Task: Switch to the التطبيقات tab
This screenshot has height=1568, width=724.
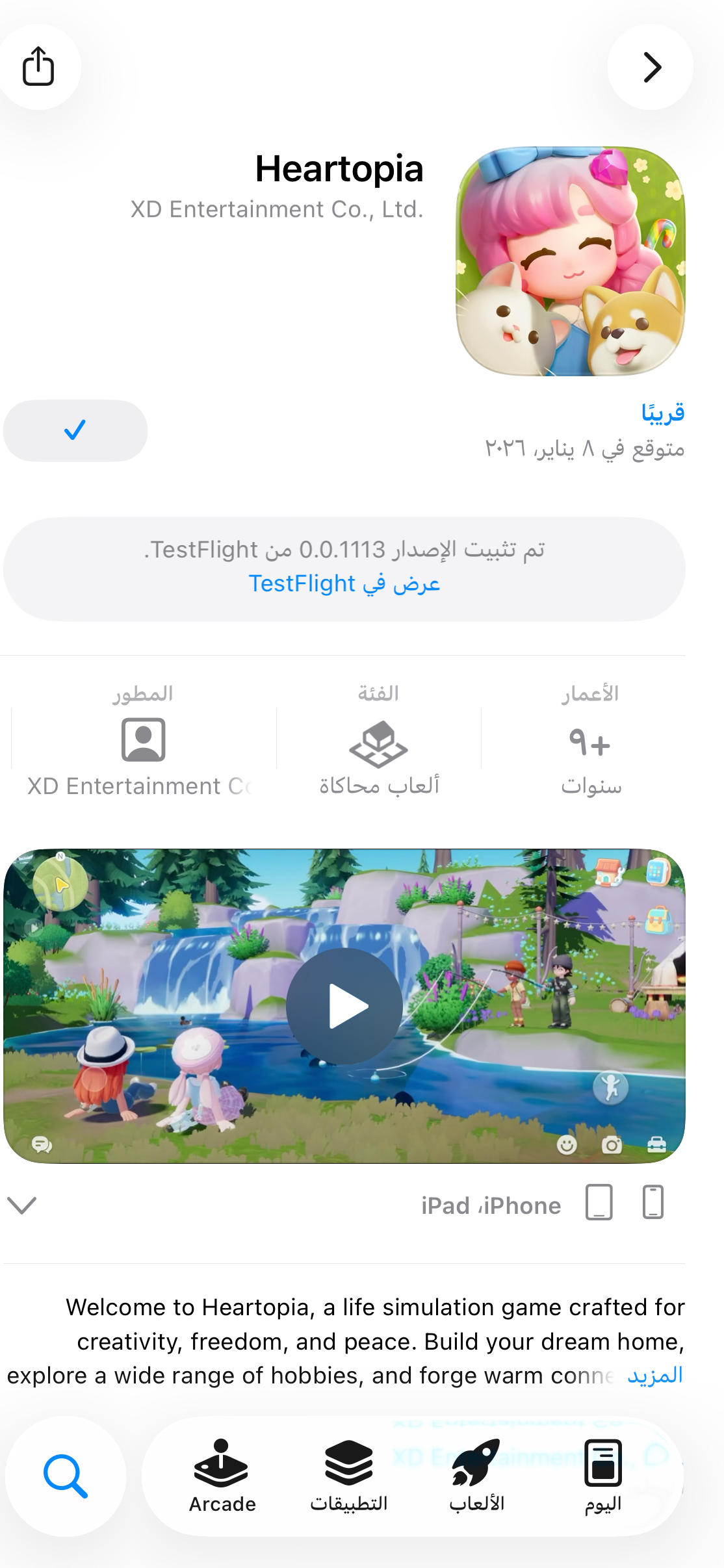Action: coord(349,1476)
